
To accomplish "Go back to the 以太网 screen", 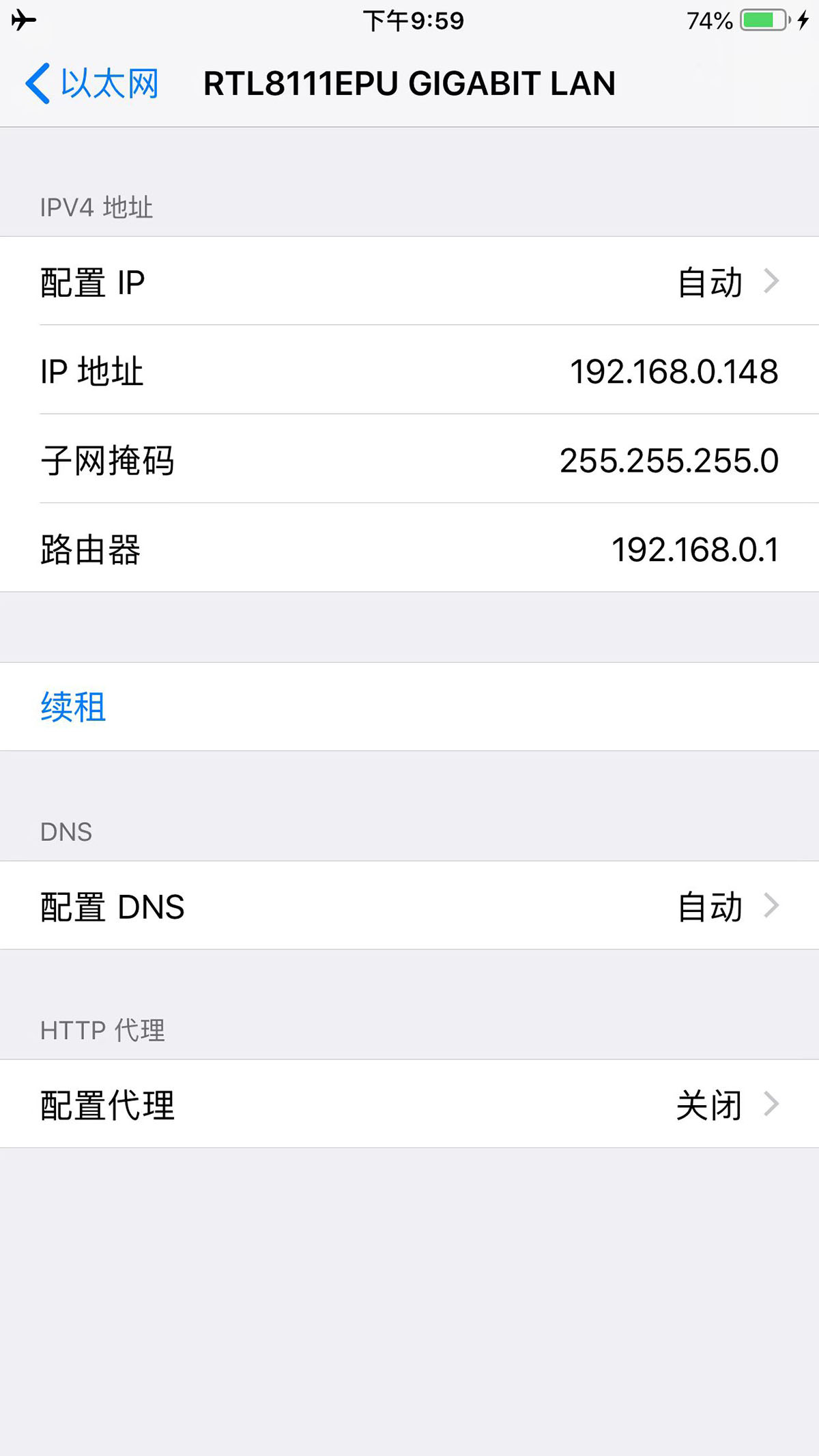I will 91,84.
